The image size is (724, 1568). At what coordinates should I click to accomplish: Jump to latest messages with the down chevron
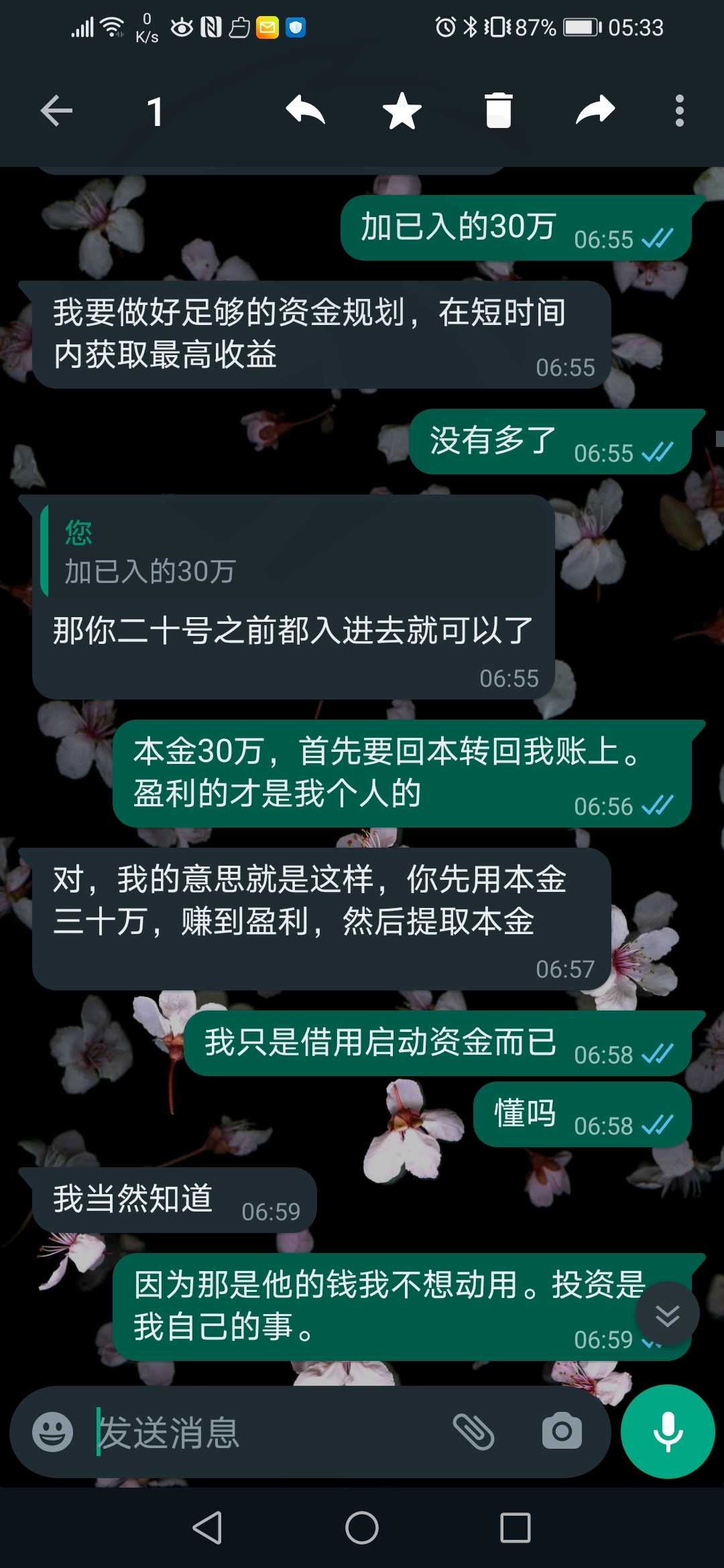pos(667,1313)
